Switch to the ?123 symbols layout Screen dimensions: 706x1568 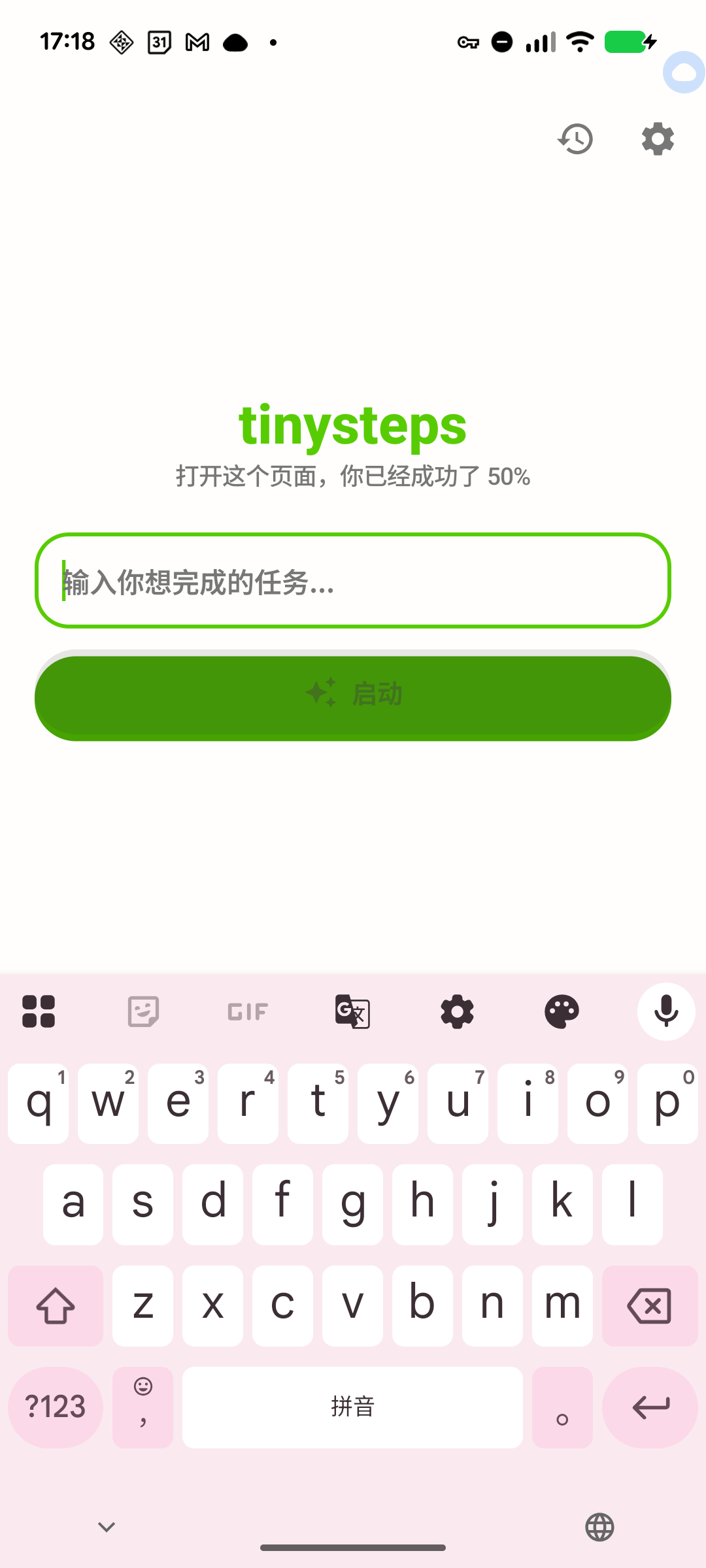pos(55,1407)
